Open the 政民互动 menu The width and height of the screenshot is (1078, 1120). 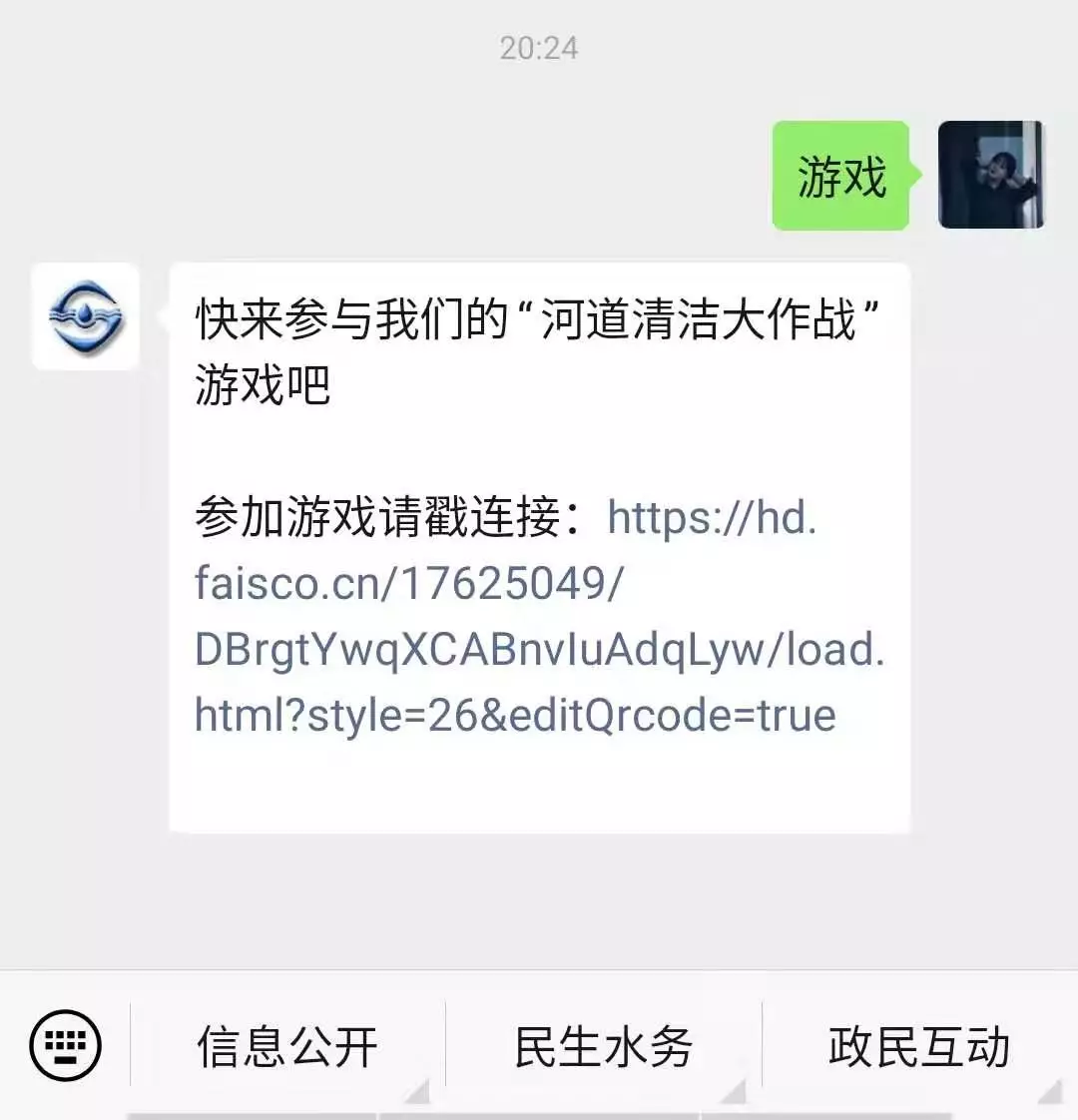click(x=918, y=1047)
